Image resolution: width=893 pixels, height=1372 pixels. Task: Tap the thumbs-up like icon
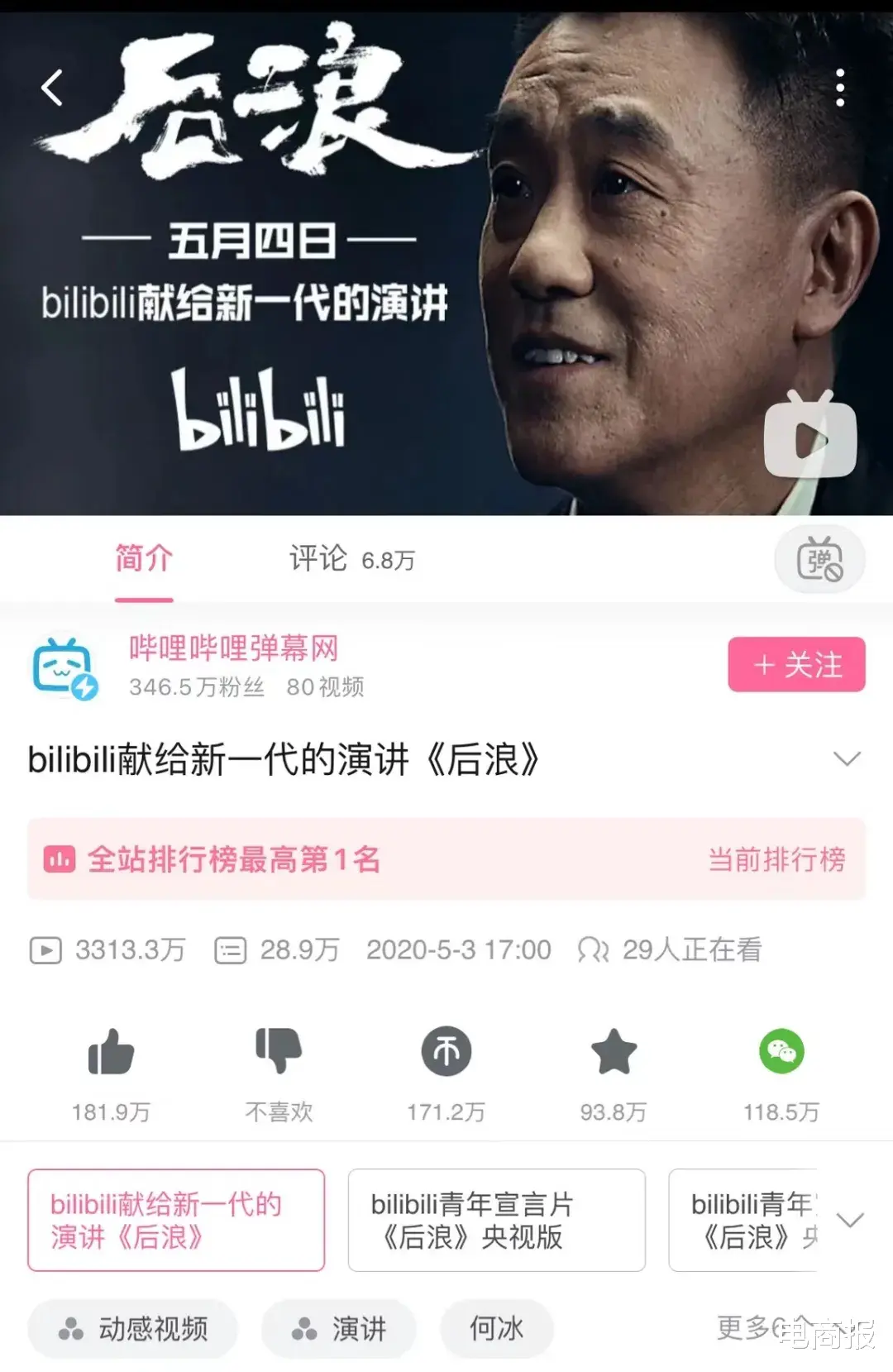point(112,1053)
